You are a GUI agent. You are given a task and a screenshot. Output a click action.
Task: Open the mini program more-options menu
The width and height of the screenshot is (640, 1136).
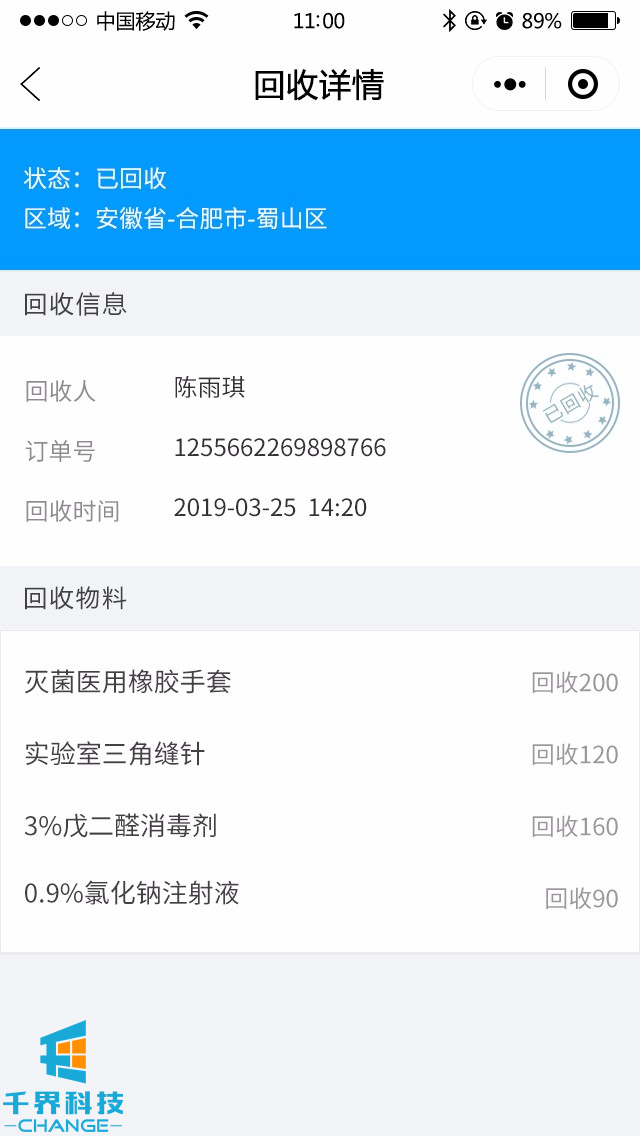pos(510,85)
